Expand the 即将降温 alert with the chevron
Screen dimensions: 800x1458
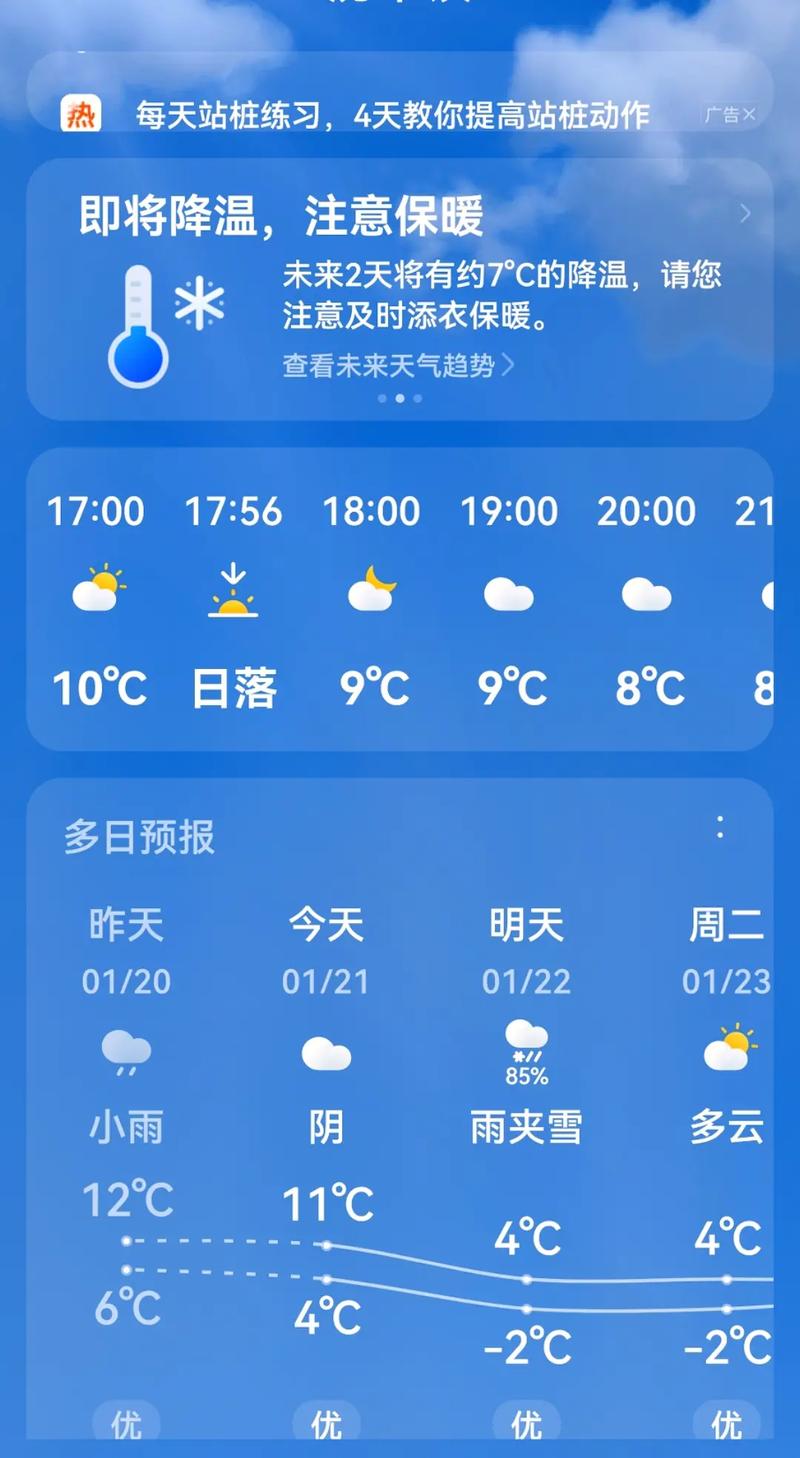pos(745,213)
